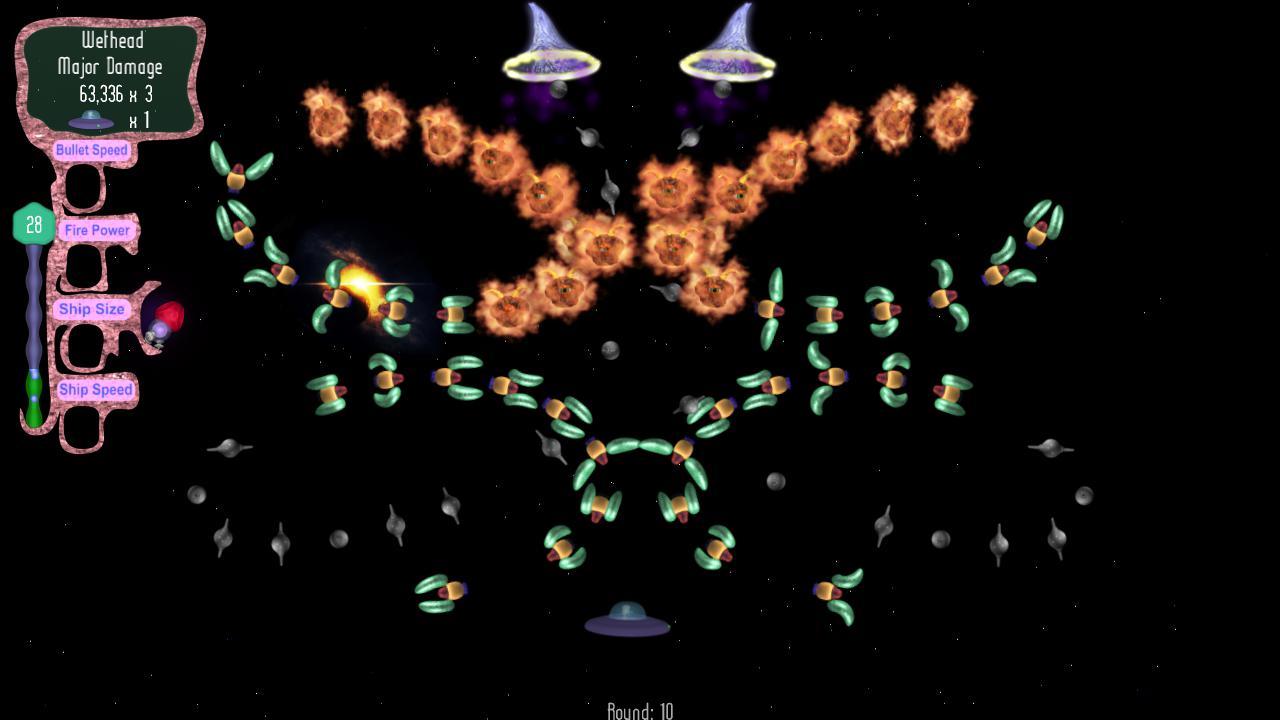The width and height of the screenshot is (1280, 720).
Task: Choose the Fire Power upgrade
Action: tap(97, 230)
